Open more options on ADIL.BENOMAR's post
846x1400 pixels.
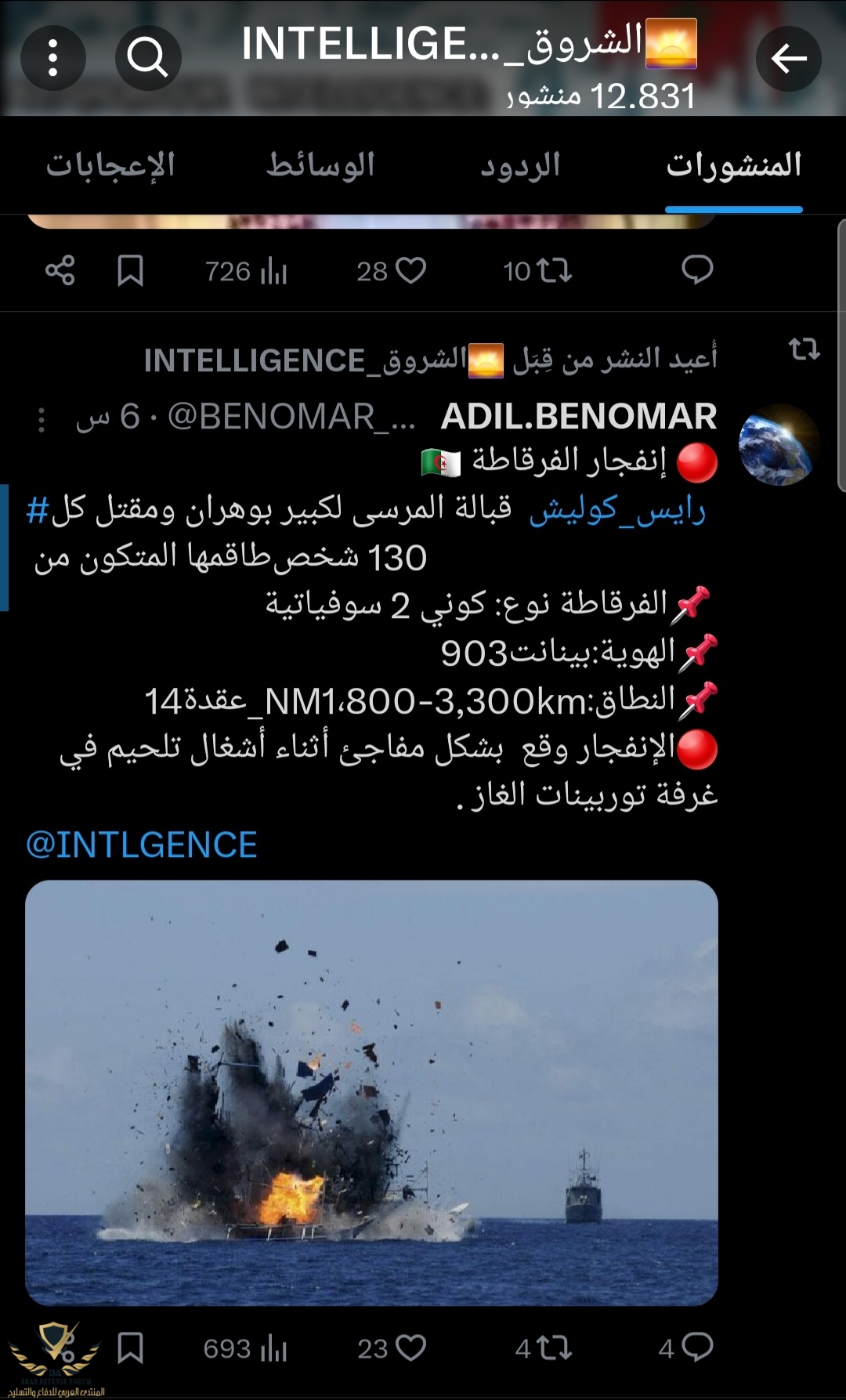click(42, 420)
